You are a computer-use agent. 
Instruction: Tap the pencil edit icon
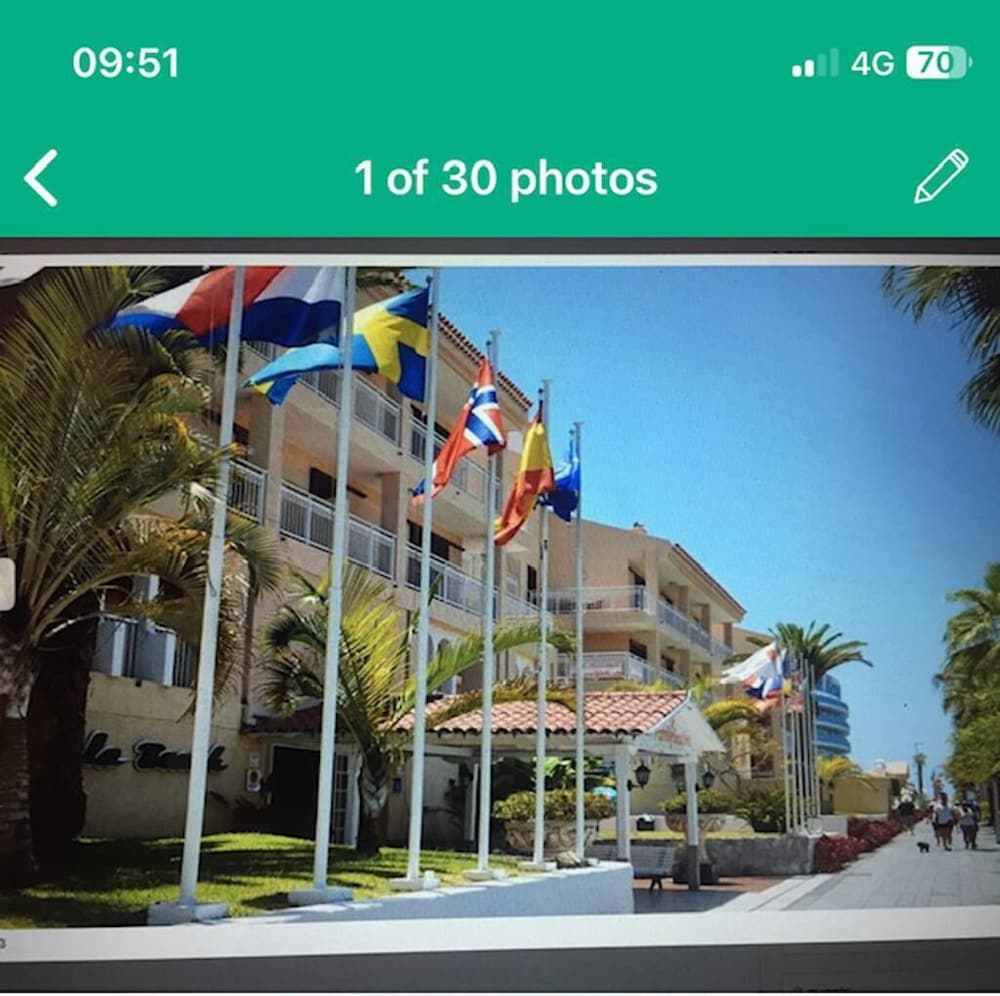pyautogui.click(x=941, y=177)
